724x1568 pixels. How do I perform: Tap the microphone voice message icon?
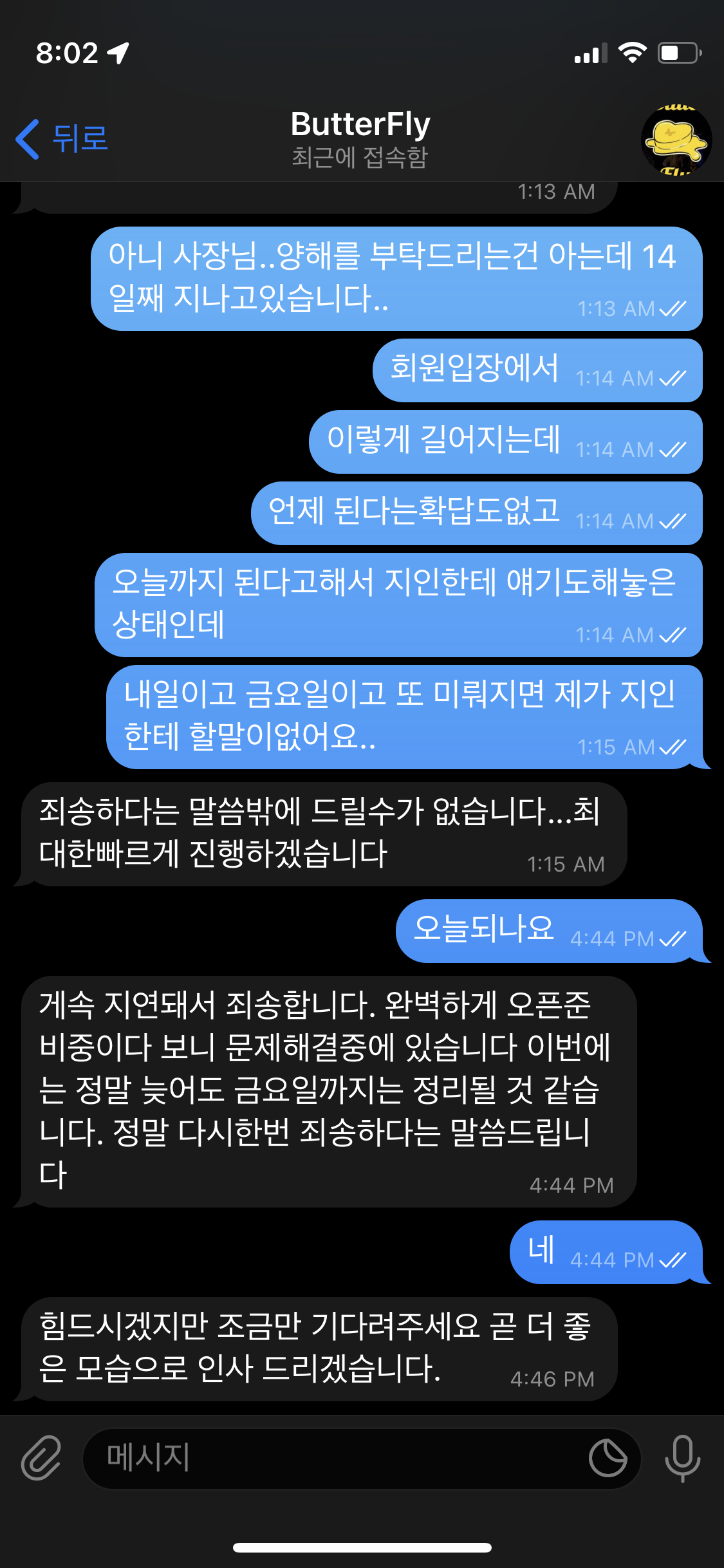[x=682, y=1457]
